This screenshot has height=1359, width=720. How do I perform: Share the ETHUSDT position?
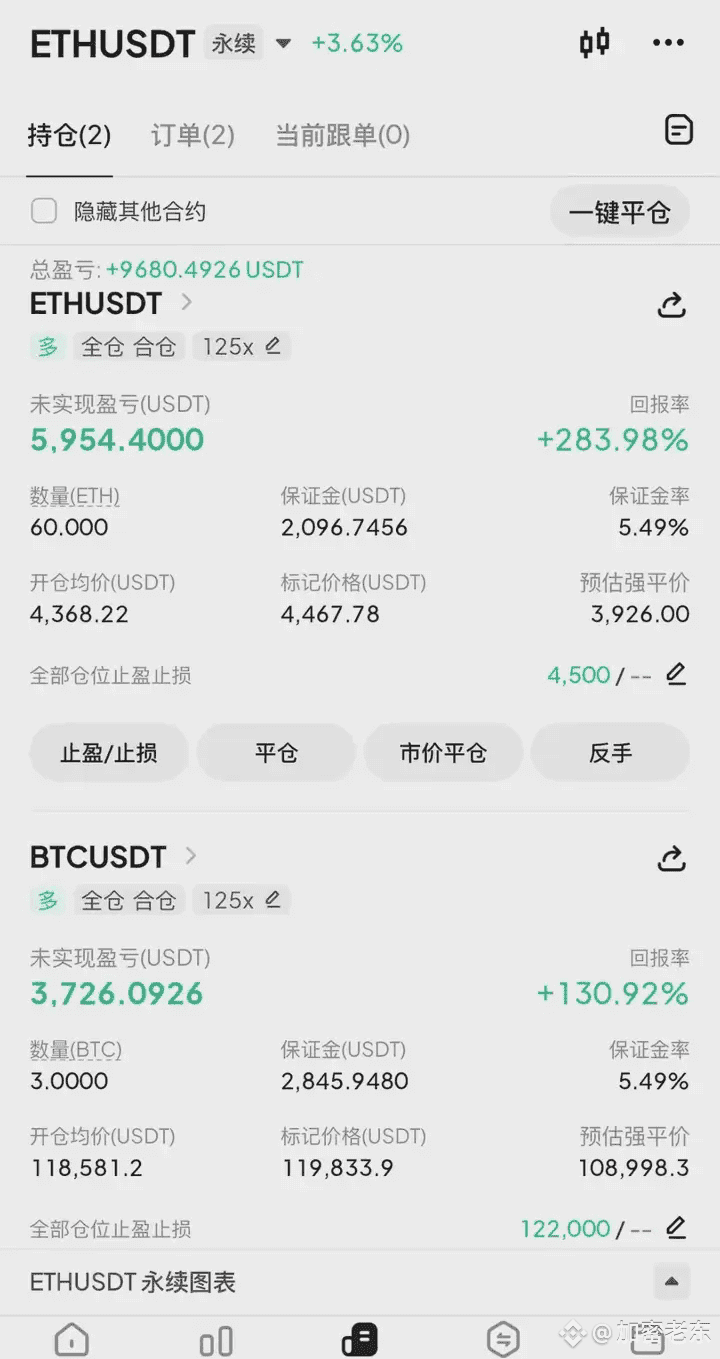tap(672, 305)
